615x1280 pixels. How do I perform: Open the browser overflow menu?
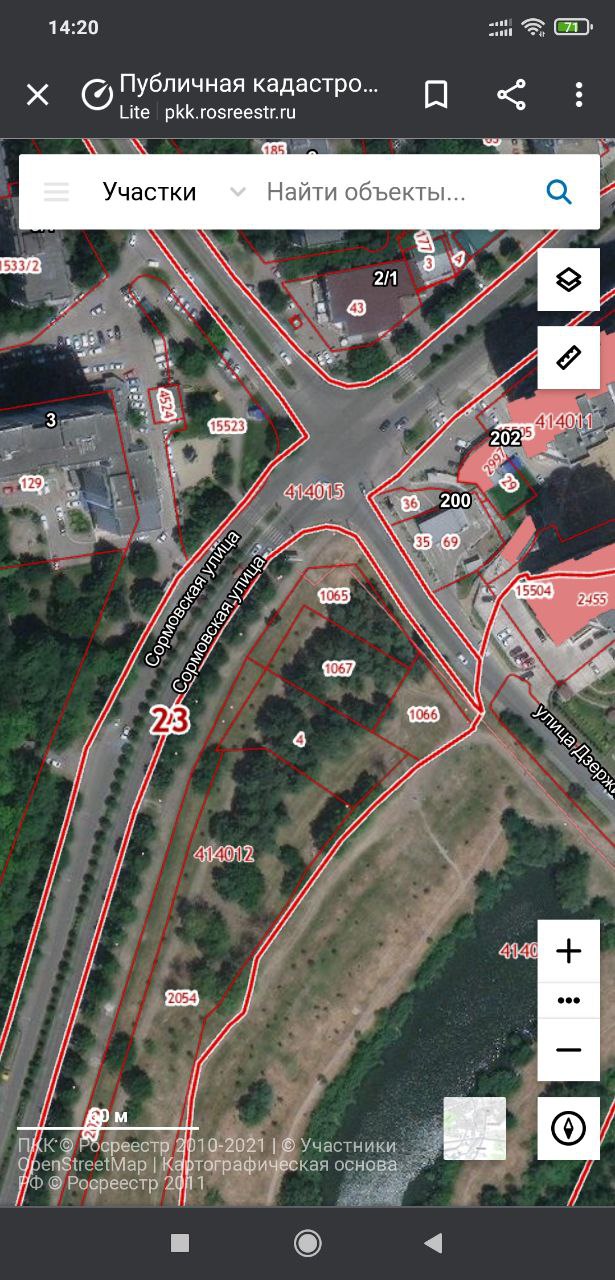pos(579,95)
